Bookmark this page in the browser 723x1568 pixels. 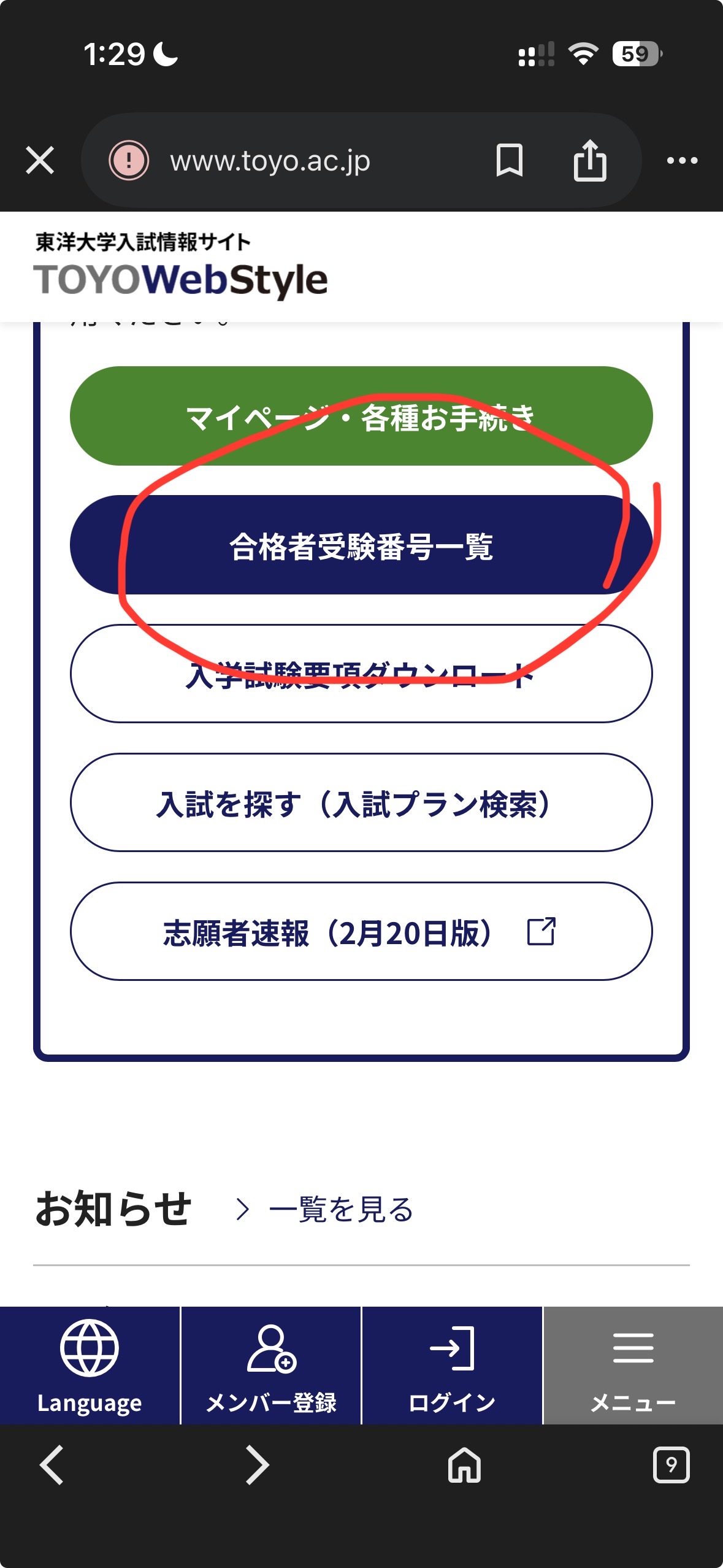click(509, 161)
